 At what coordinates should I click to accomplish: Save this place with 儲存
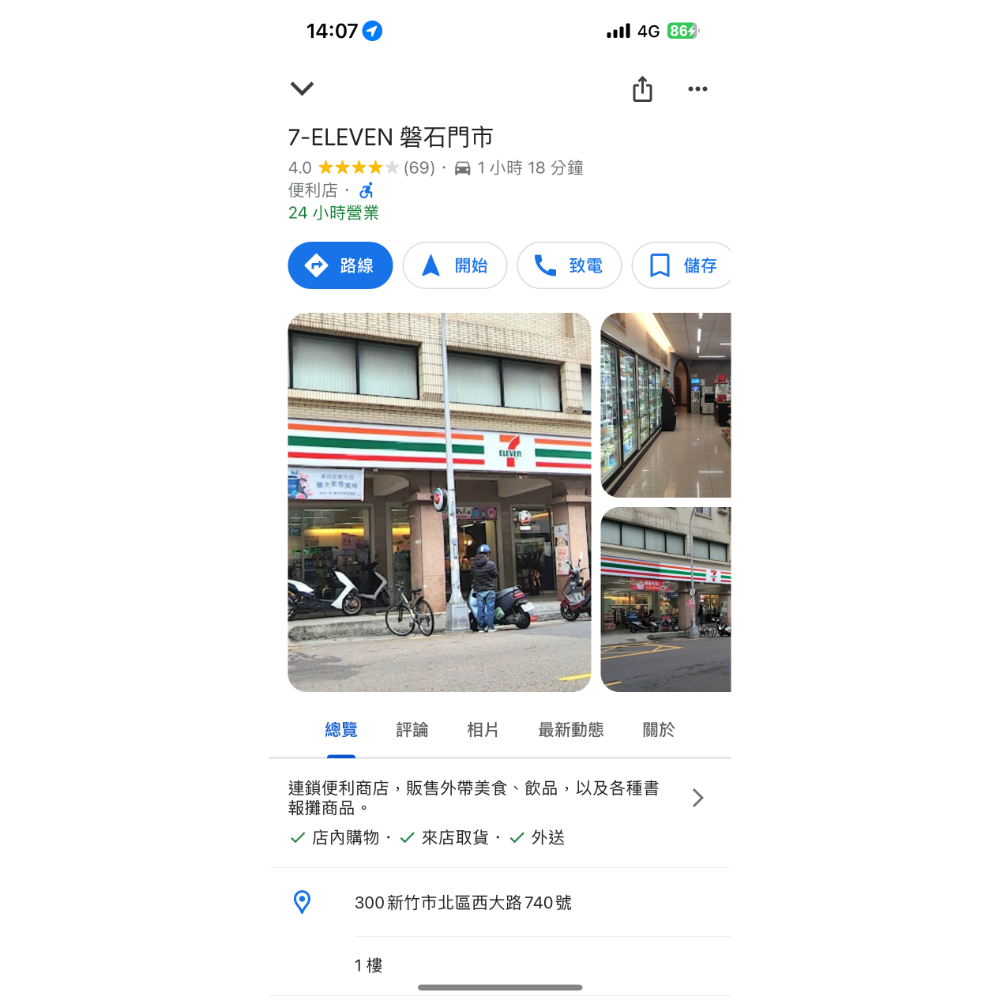point(683,265)
